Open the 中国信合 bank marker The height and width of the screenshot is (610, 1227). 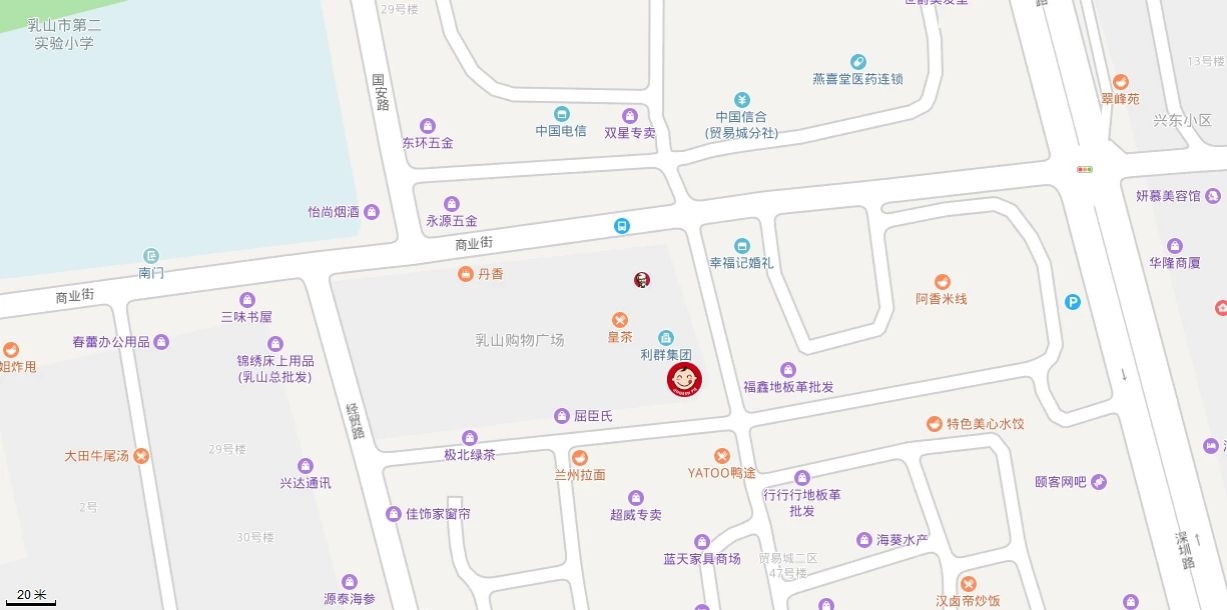(x=742, y=99)
